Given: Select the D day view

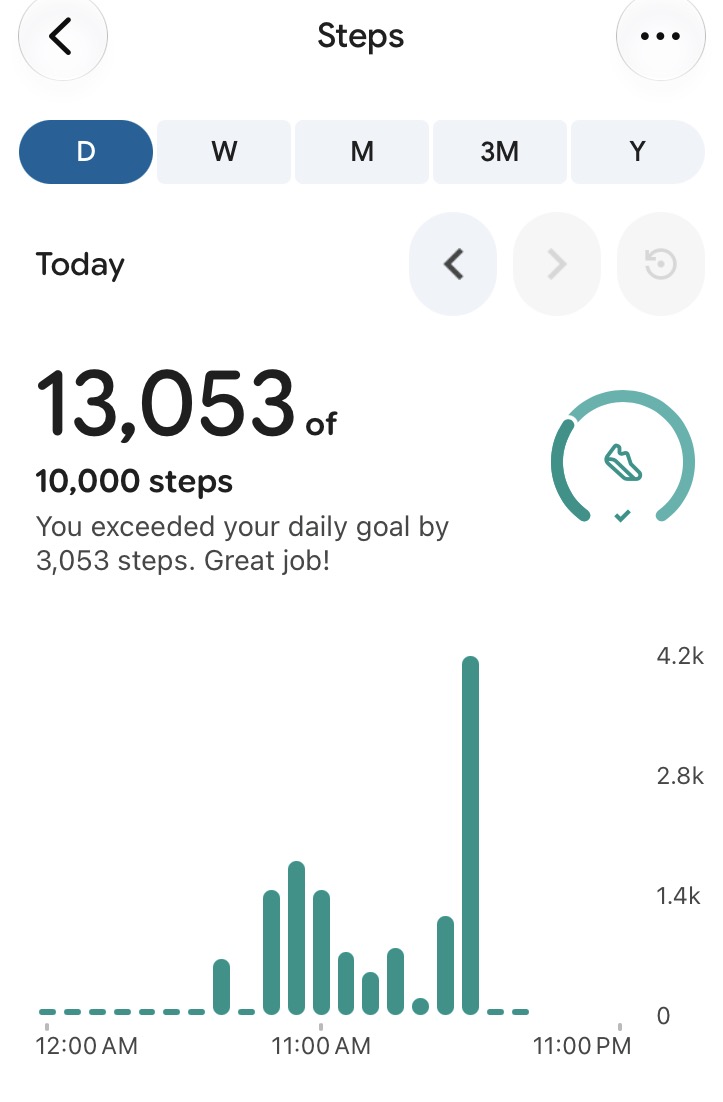Looking at the screenshot, I should coord(86,152).
